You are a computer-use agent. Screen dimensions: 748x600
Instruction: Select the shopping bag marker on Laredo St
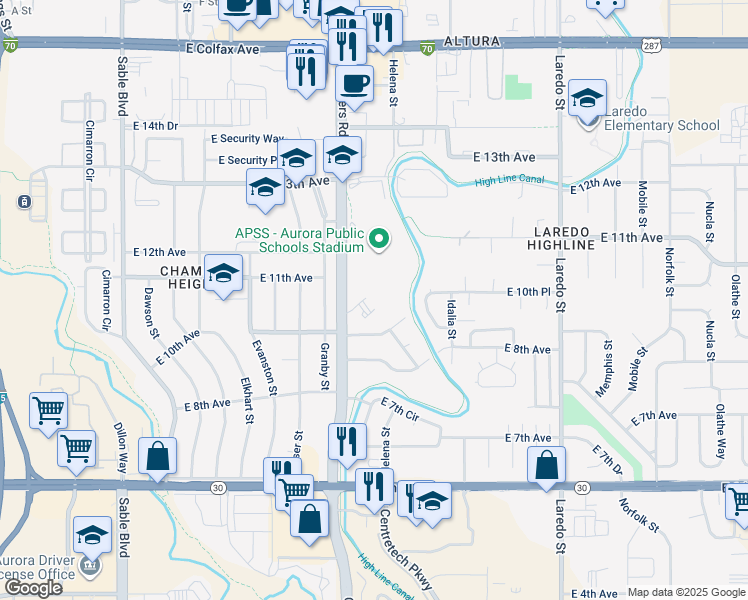(547, 466)
